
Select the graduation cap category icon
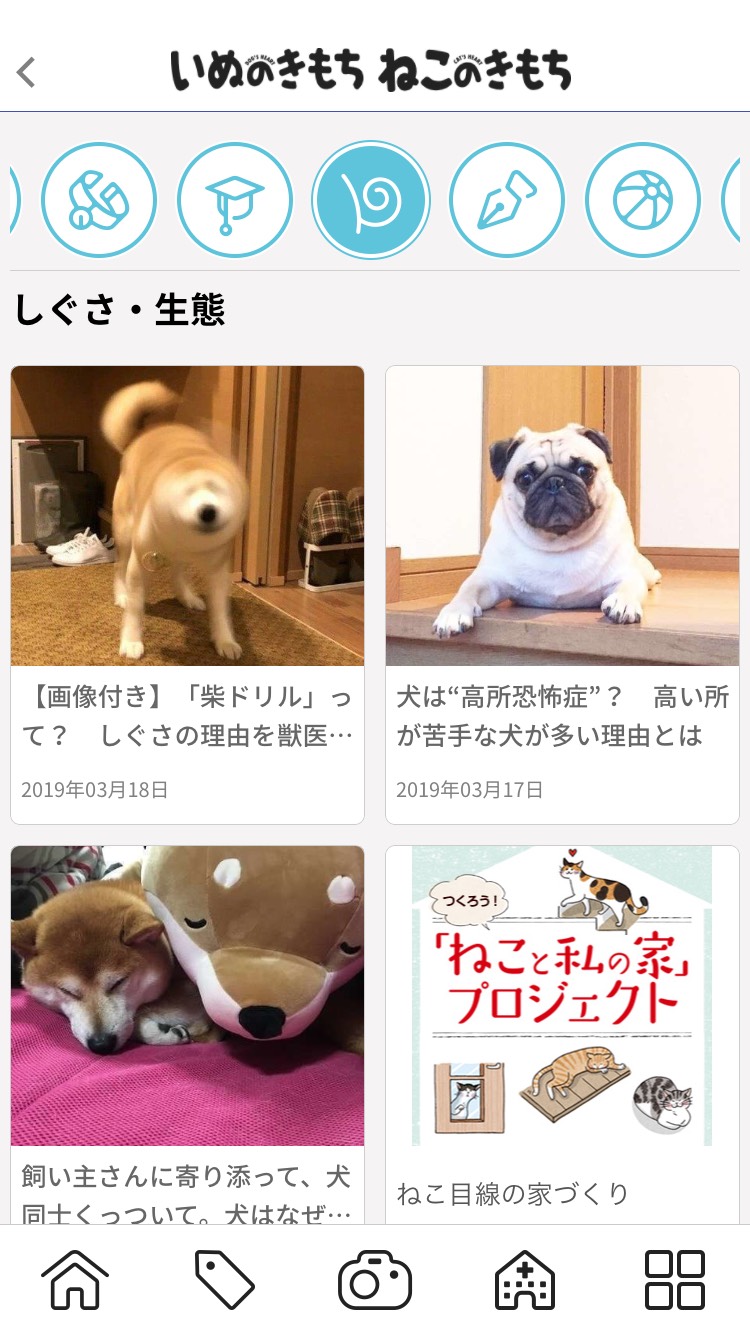pyautogui.click(x=235, y=200)
